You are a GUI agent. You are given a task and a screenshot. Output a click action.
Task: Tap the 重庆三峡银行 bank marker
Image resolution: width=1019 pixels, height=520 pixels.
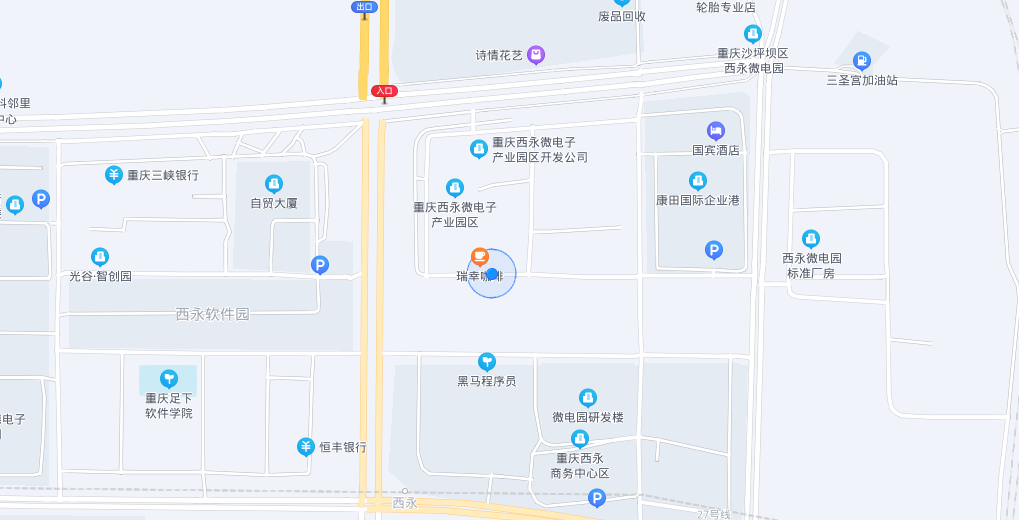[x=114, y=175]
